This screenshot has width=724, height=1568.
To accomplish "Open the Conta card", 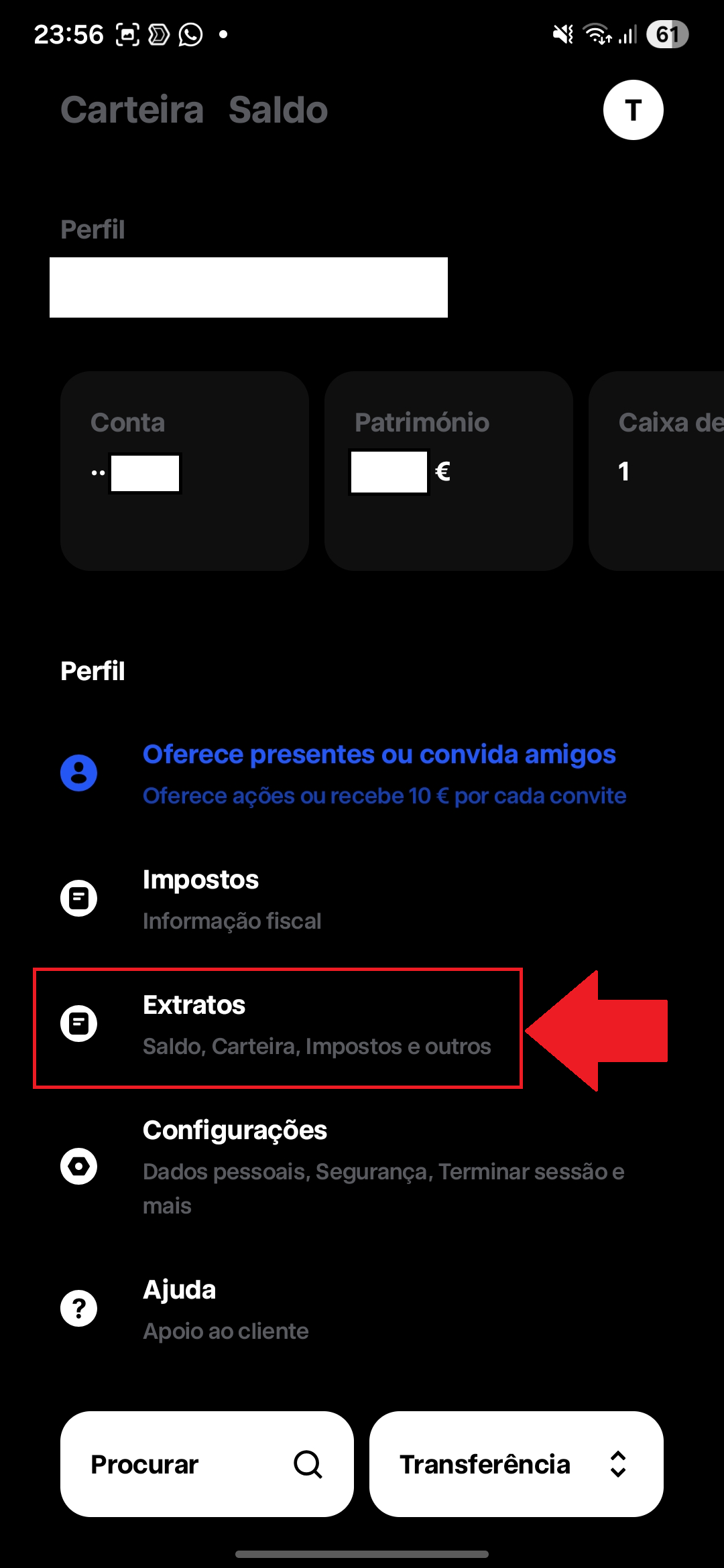I will 184,470.
